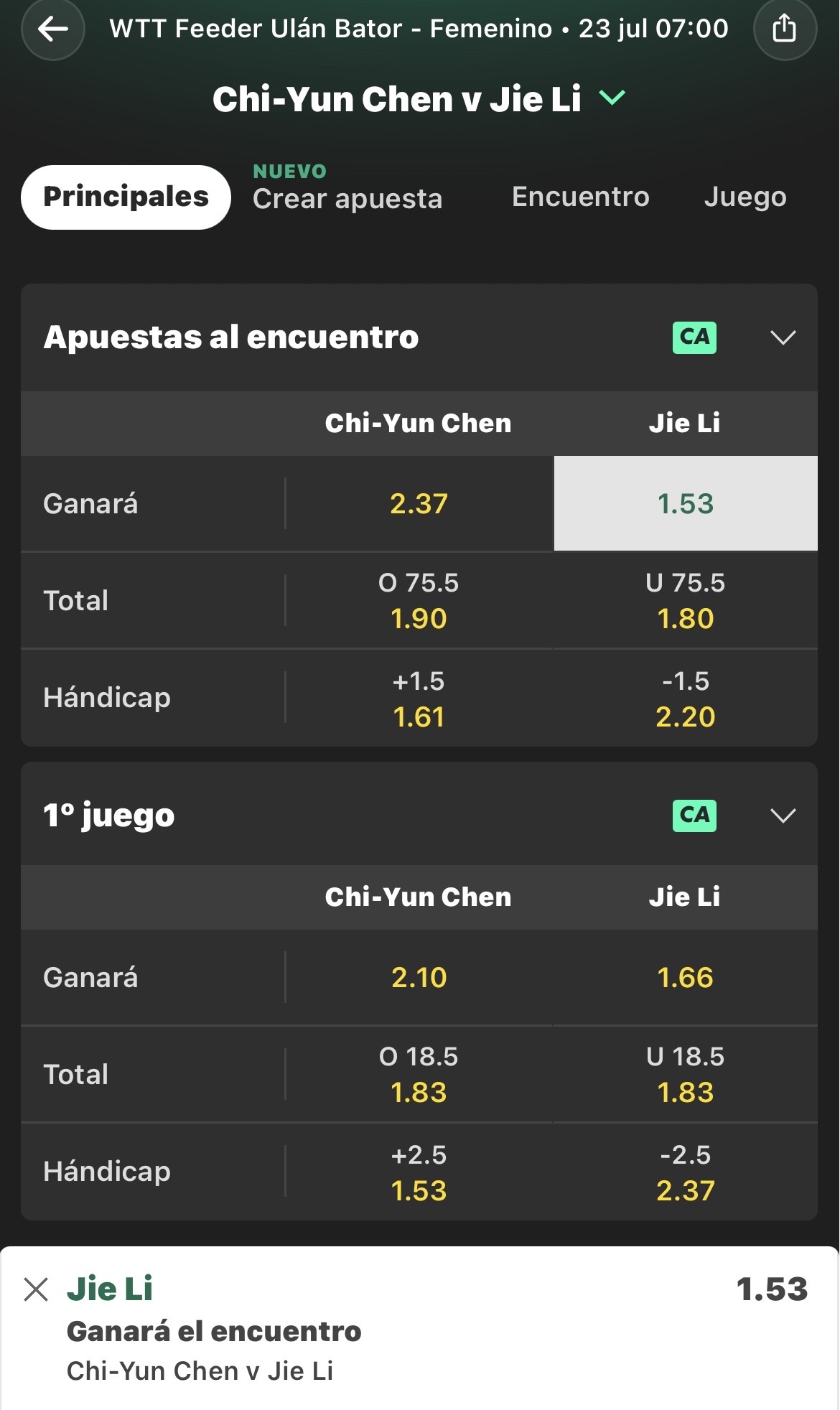Collapse the Apuestas al encuentro section

783,337
